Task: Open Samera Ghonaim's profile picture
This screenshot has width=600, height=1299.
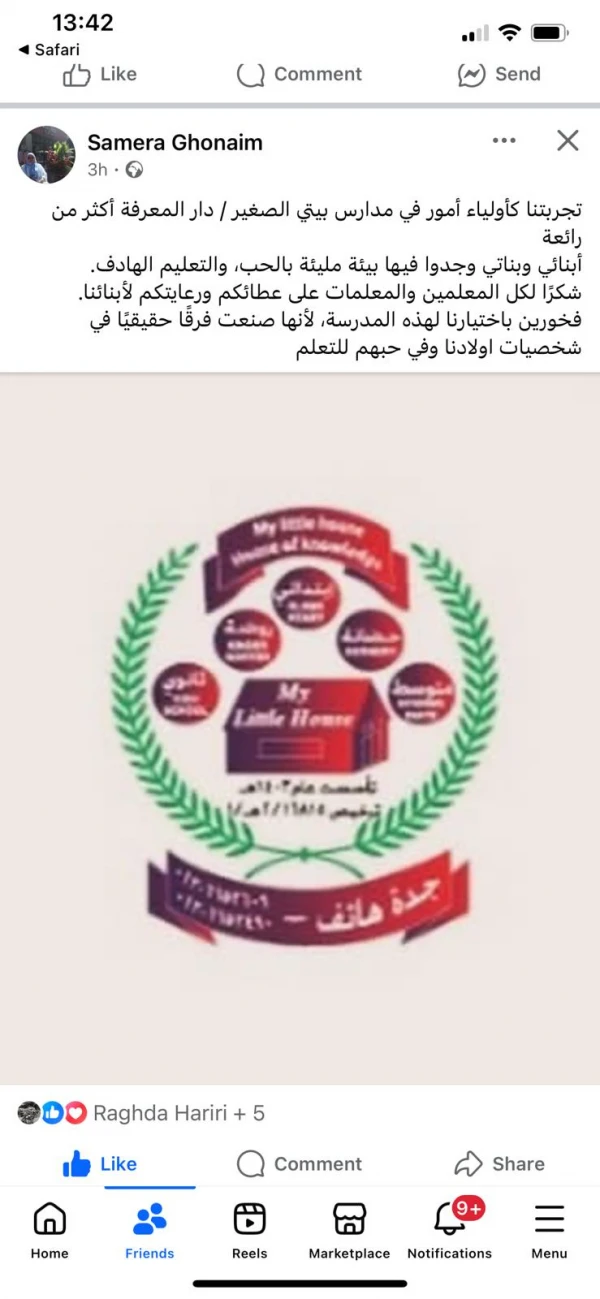Action: point(46,155)
